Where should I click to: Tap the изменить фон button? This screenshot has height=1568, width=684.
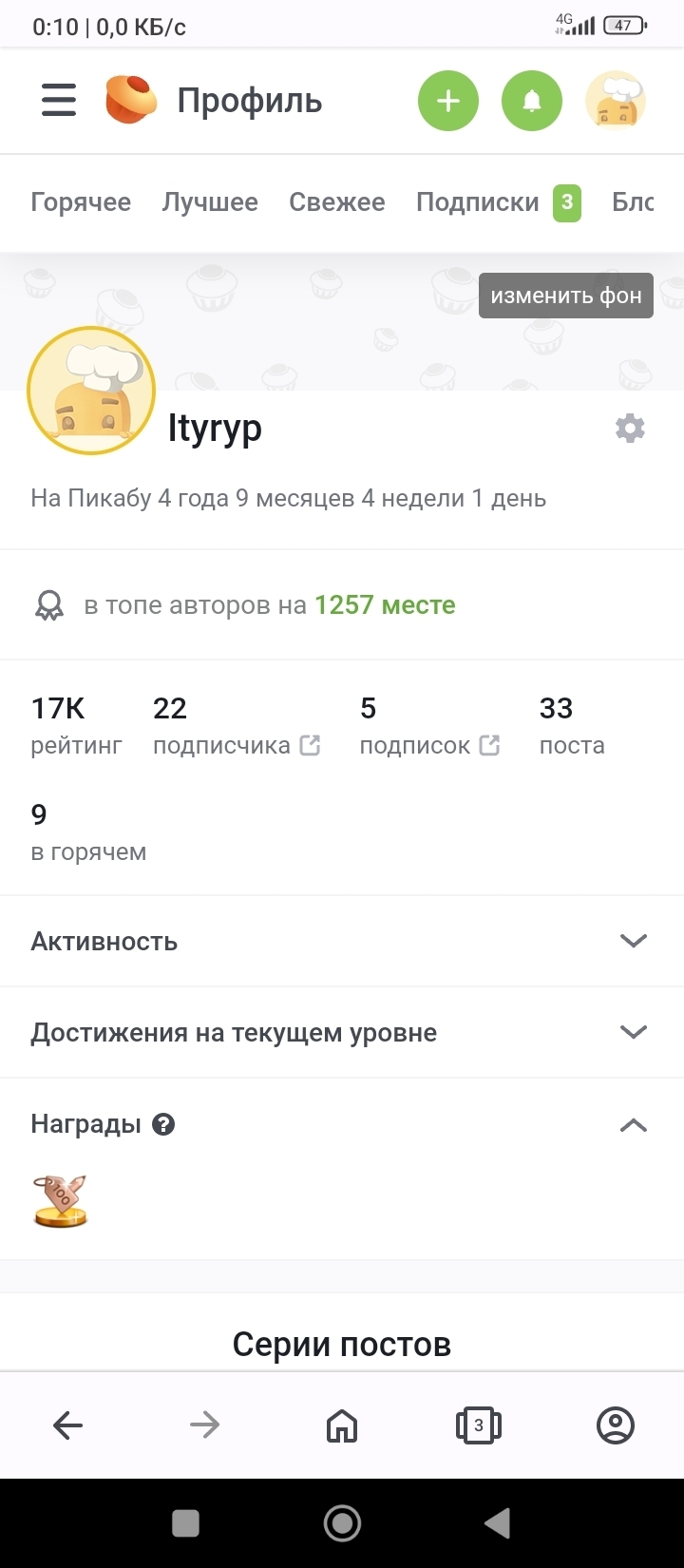[566, 296]
